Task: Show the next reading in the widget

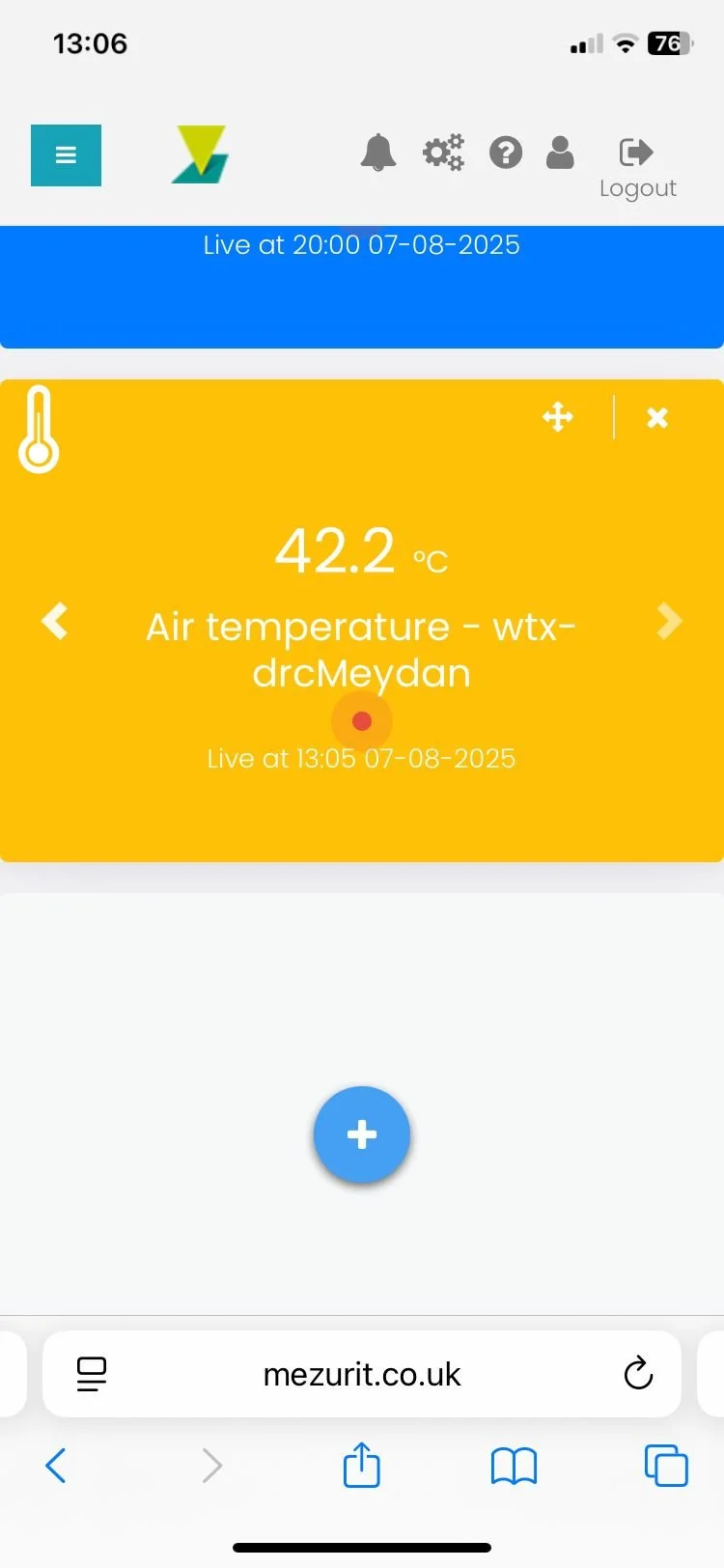Action: pos(669,621)
